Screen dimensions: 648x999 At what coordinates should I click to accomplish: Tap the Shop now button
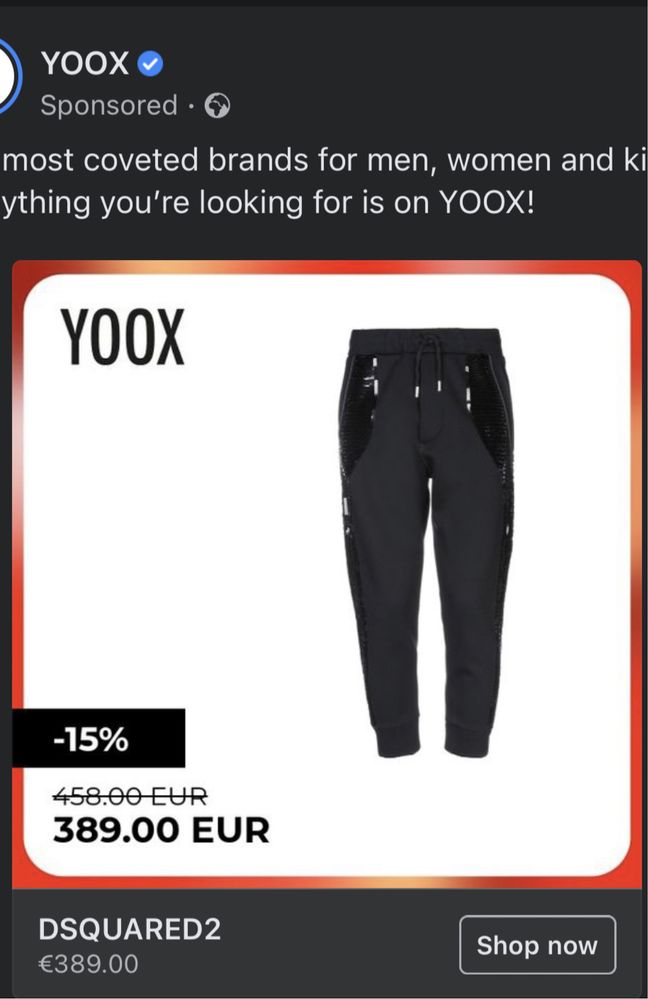tap(537, 945)
